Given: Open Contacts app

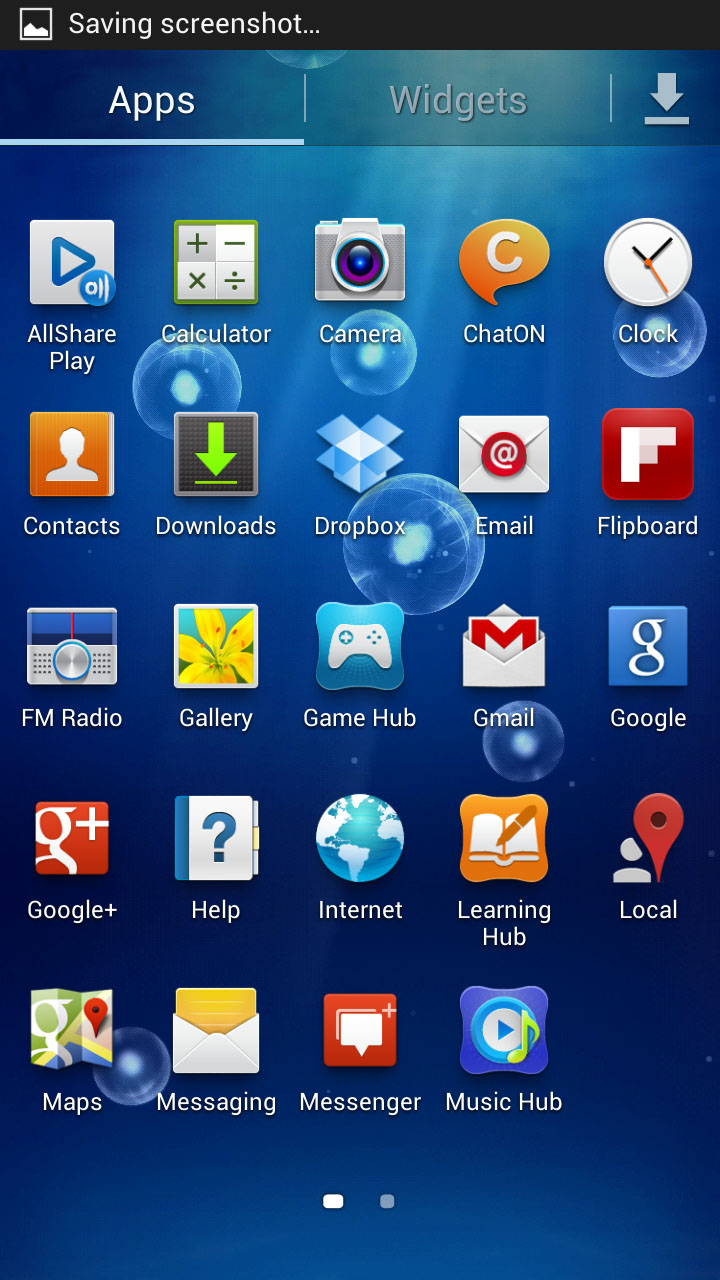Looking at the screenshot, I should pos(72,455).
